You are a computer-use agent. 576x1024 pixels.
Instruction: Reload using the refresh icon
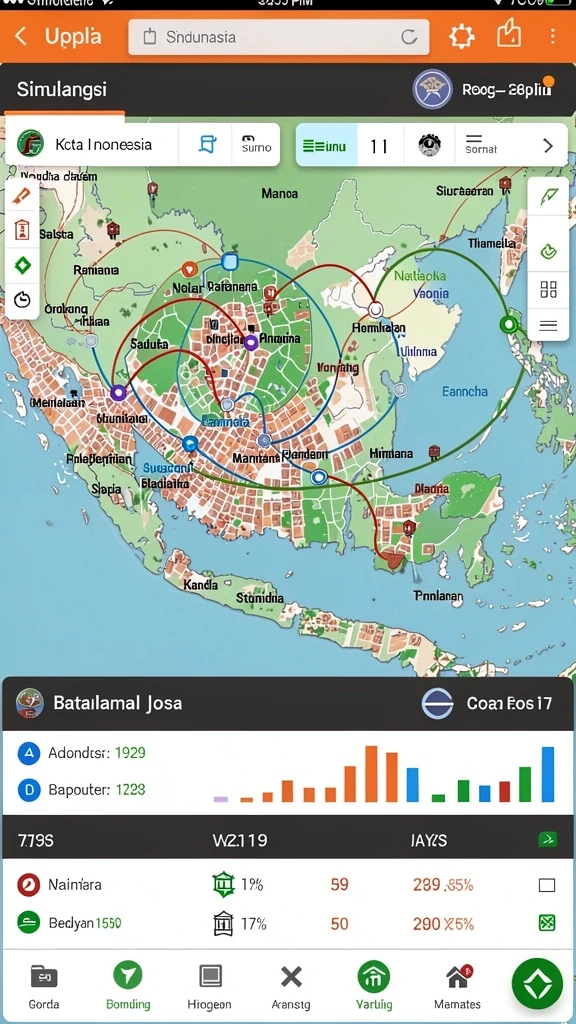tap(409, 37)
